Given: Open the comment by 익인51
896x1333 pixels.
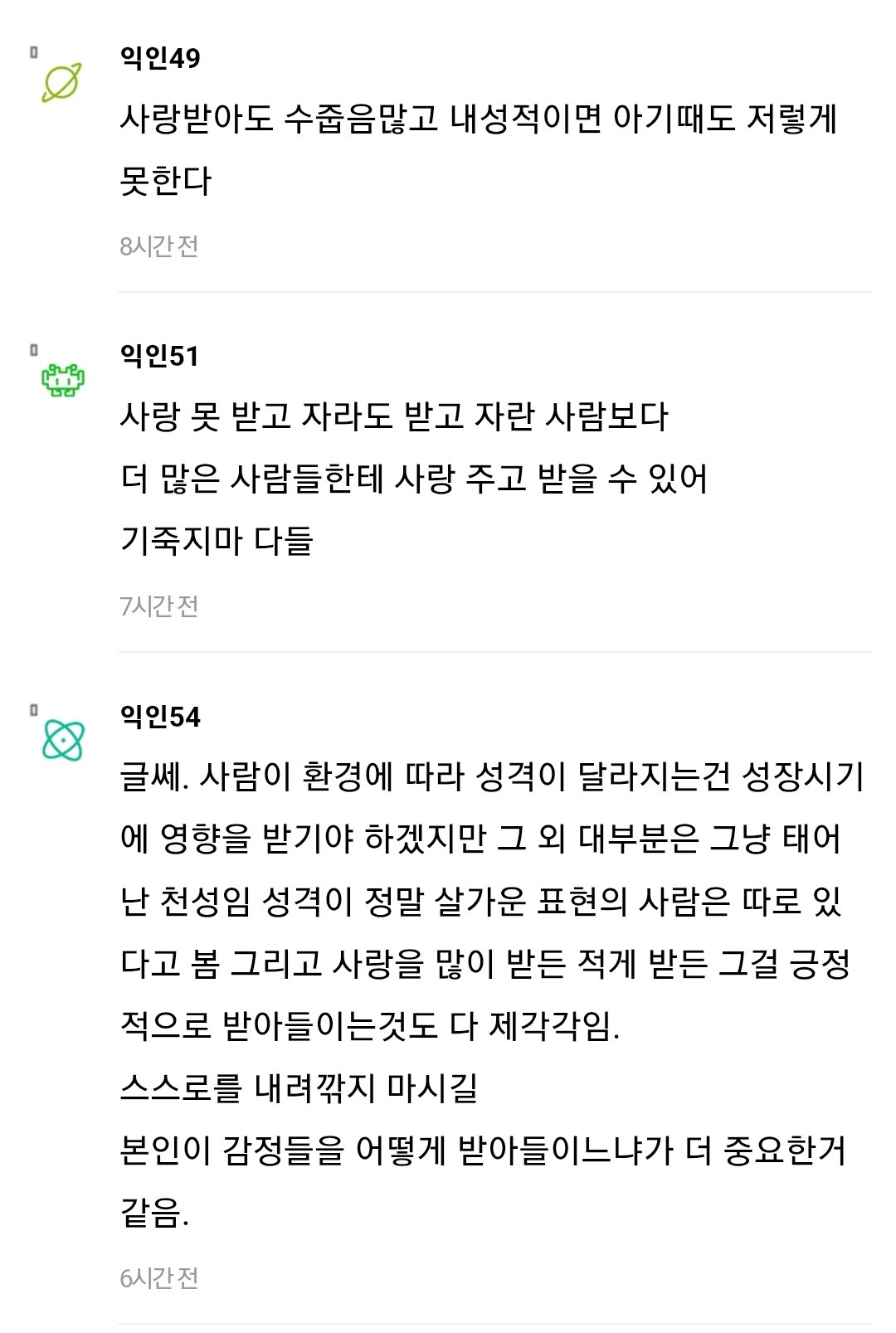Looking at the screenshot, I should (413, 478).
